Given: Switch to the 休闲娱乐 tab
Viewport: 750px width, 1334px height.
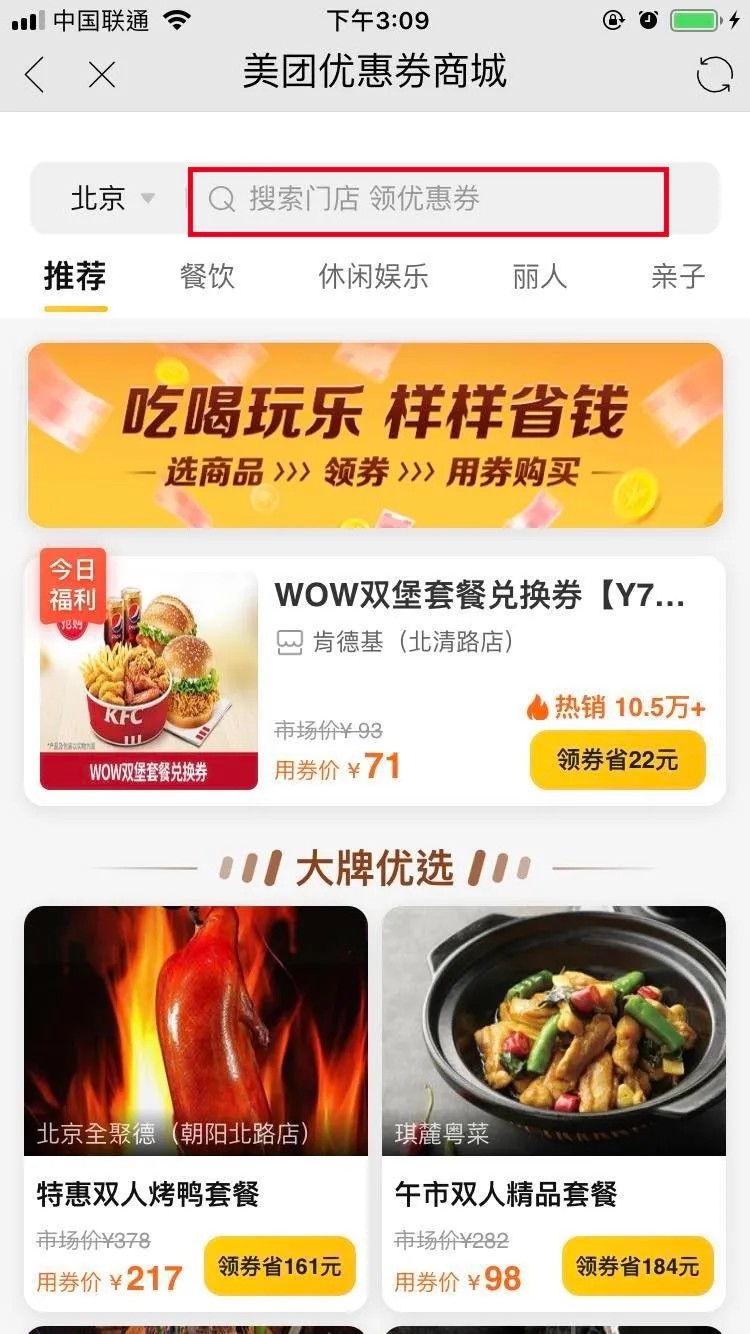Looking at the screenshot, I should [373, 276].
